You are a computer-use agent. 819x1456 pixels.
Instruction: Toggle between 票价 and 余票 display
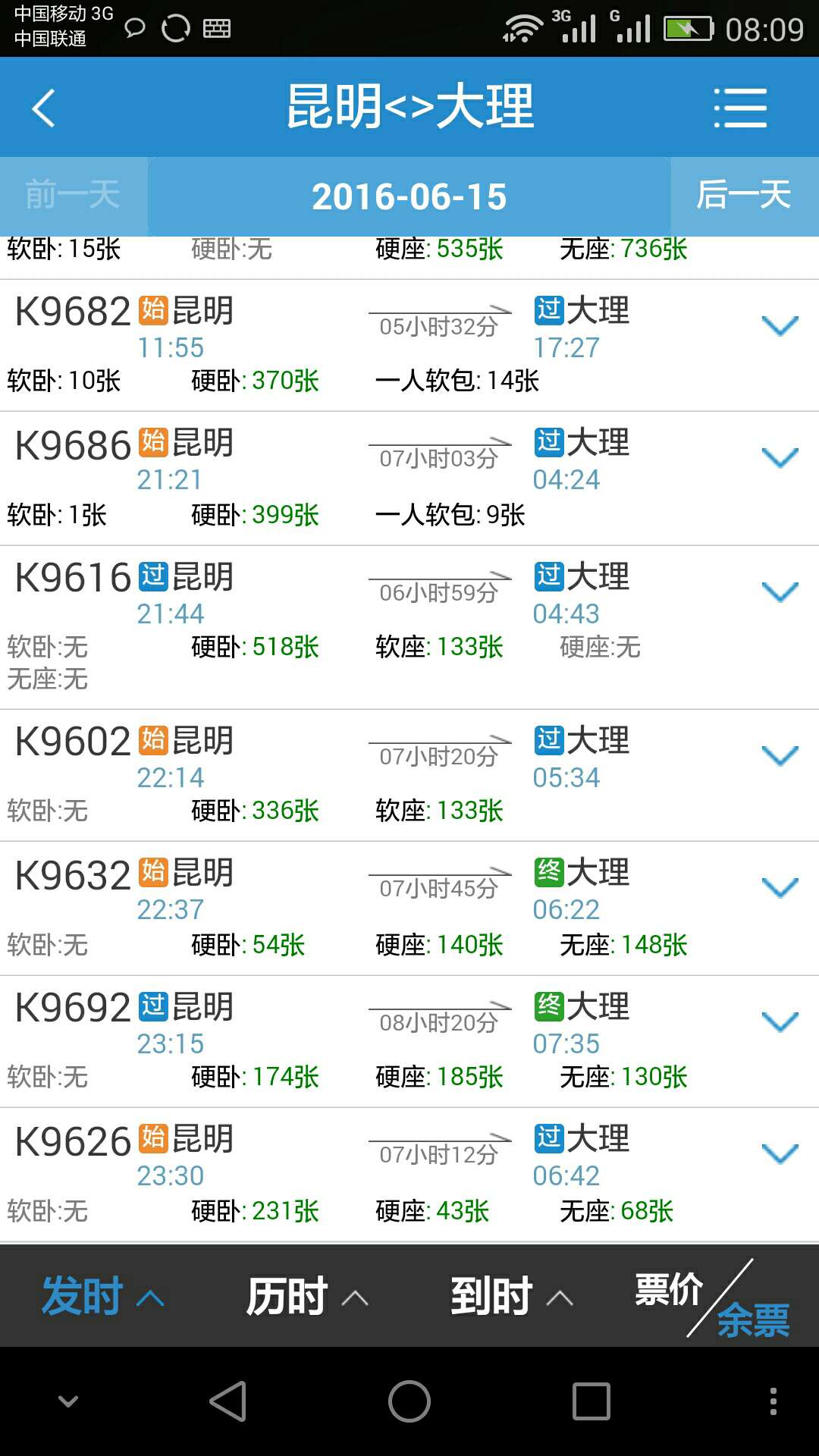[x=713, y=1298]
